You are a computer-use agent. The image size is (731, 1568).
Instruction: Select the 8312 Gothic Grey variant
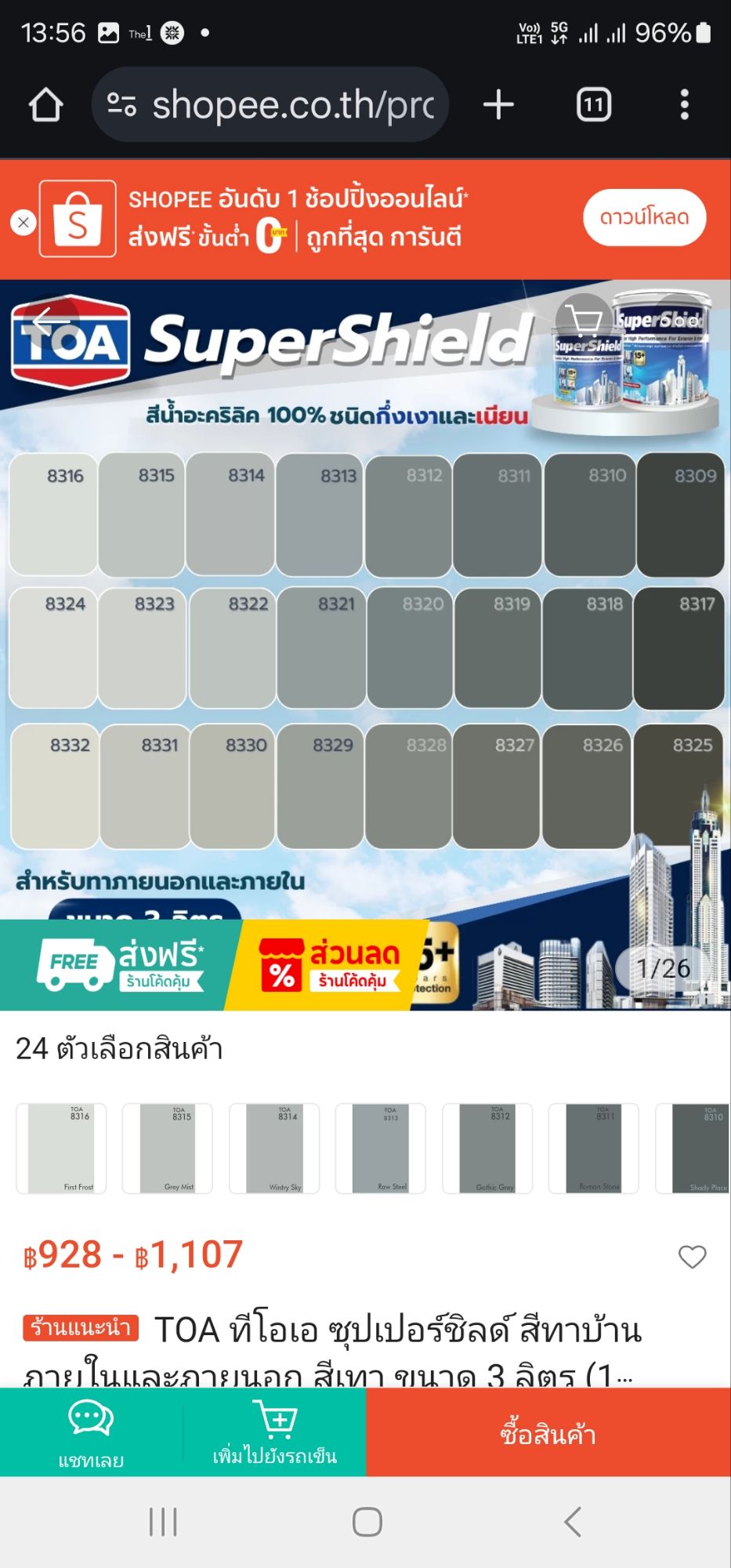[487, 1149]
